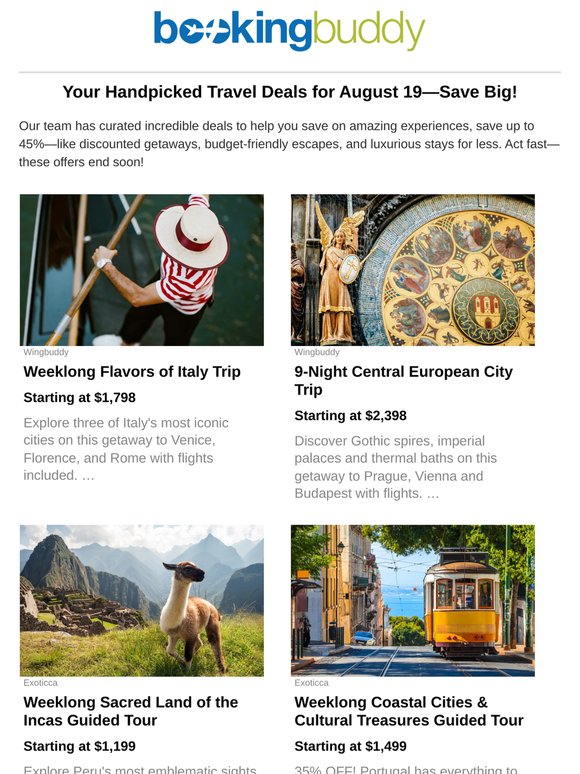Open Weeklong Sacred Land of the Incas Guided Tour
Image resolution: width=580 pixels, height=774 pixels.
(131, 711)
